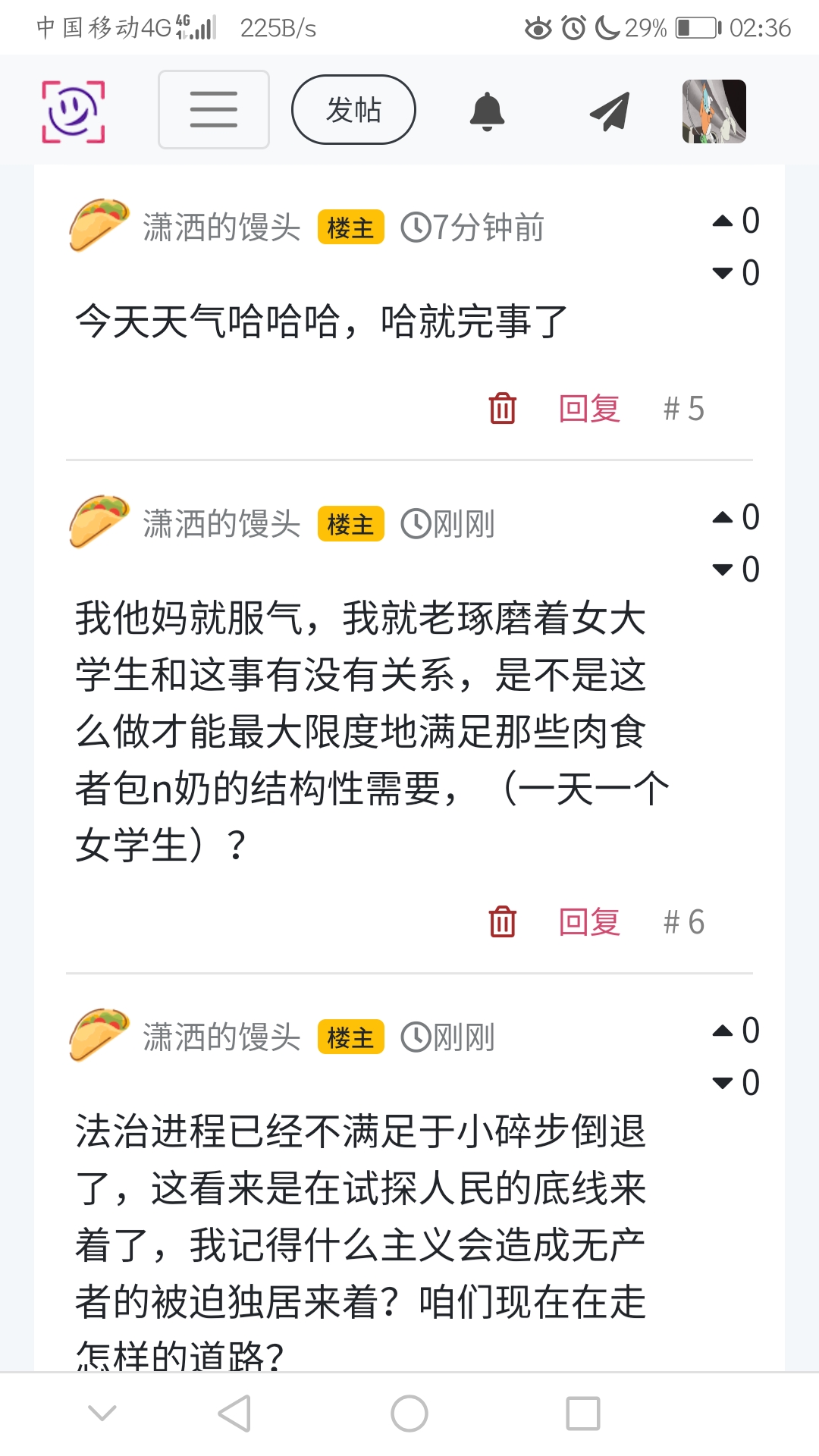This screenshot has width=819, height=1456.
Task: Downvote comment #6
Action: point(723,570)
